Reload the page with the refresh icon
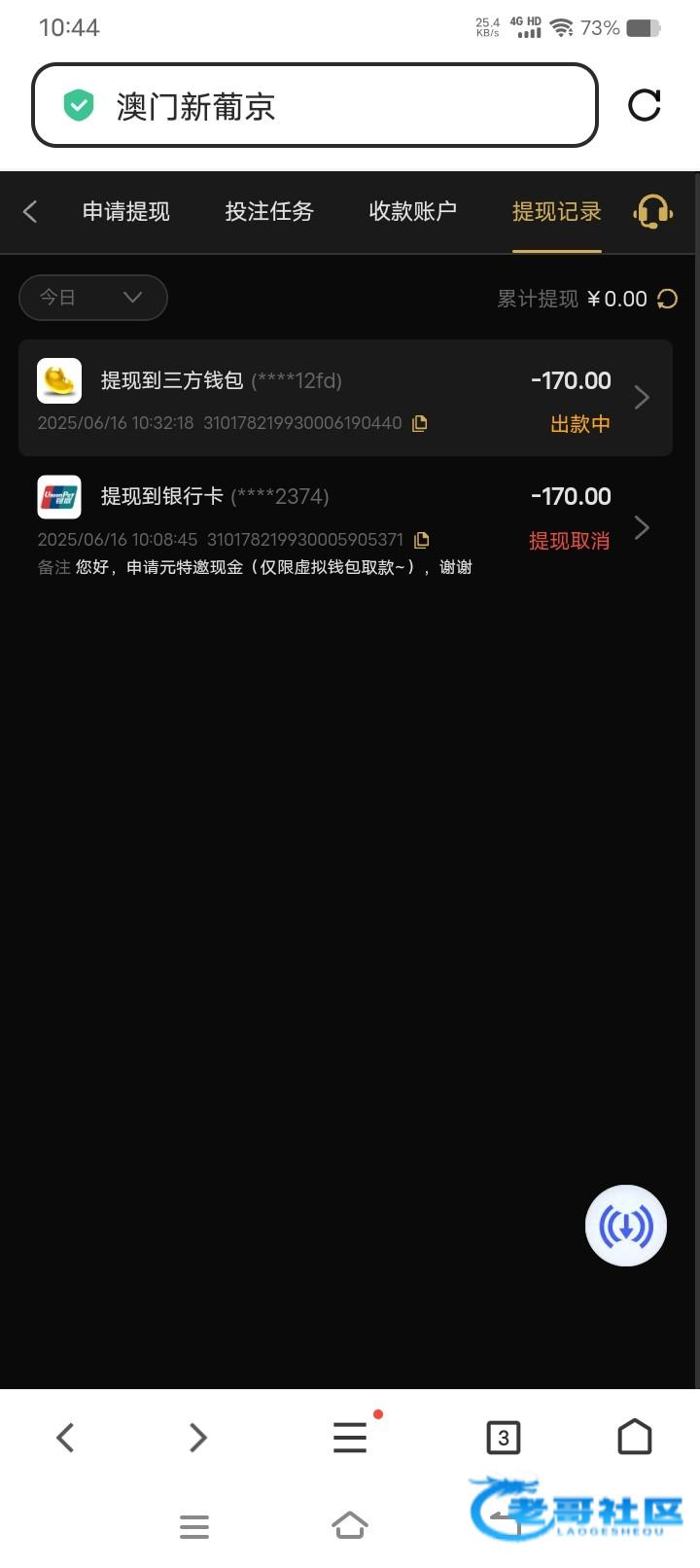Image resolution: width=700 pixels, height=1568 pixels. [644, 105]
